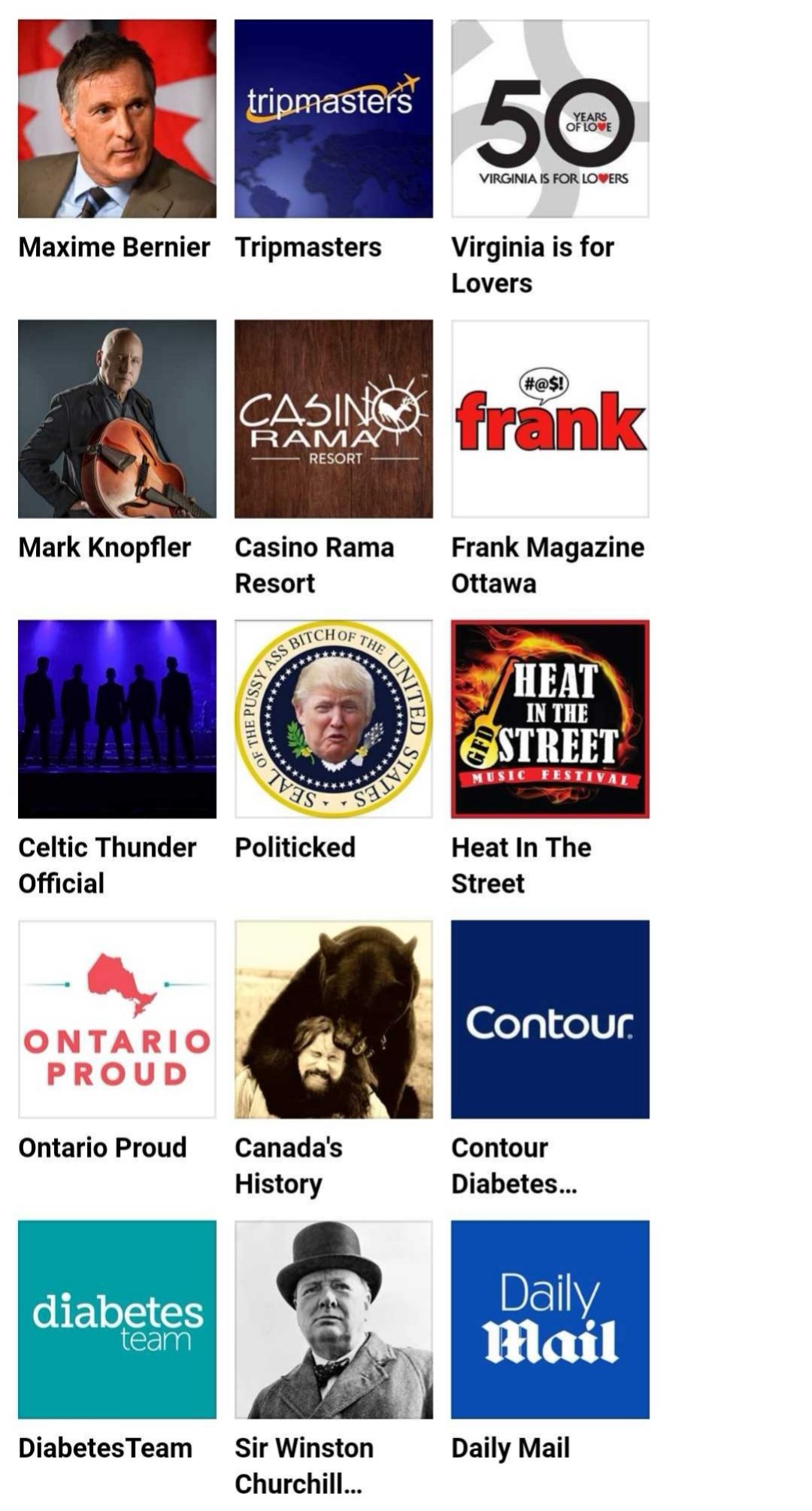View the Heat In The Street page
812x1511 pixels.
550,719
